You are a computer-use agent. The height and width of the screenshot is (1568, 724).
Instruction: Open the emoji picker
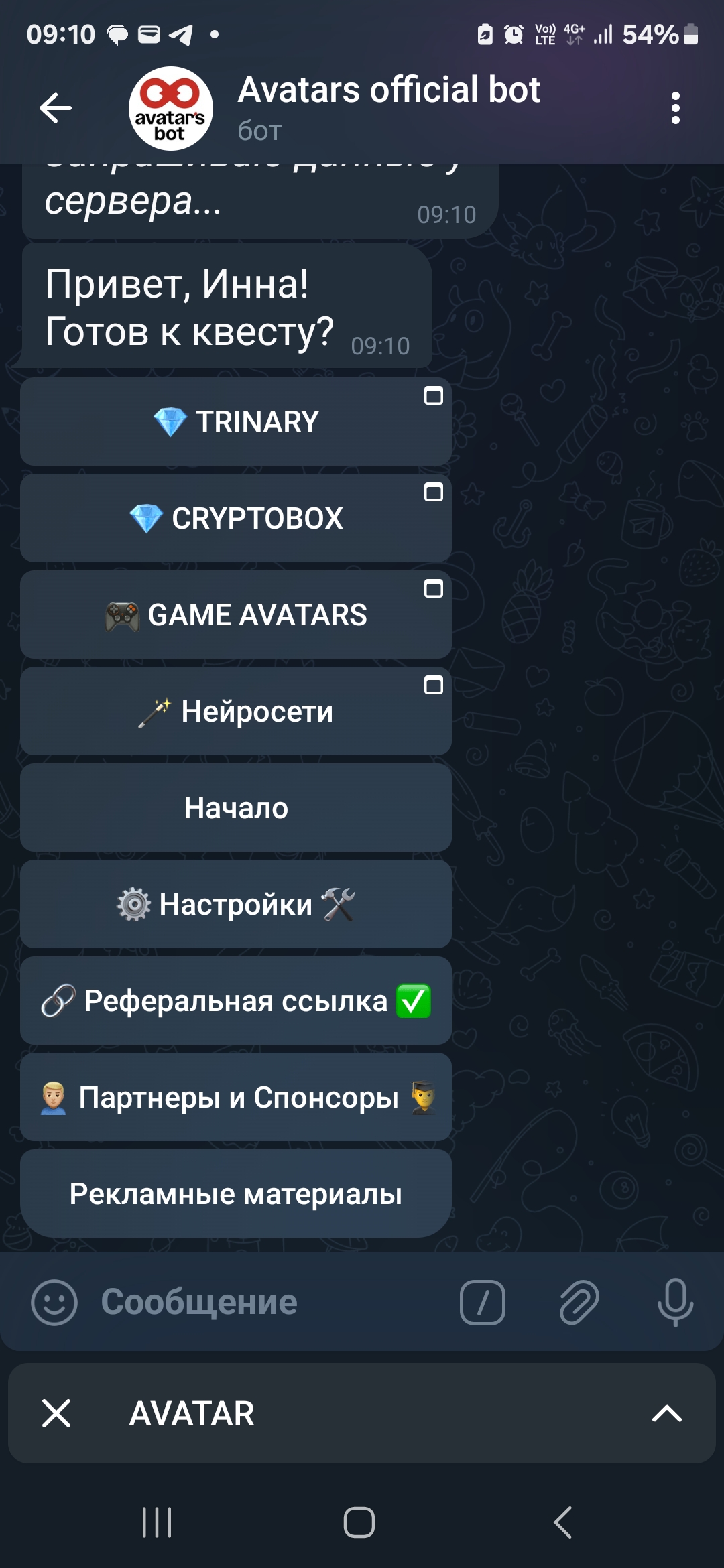[54, 1302]
